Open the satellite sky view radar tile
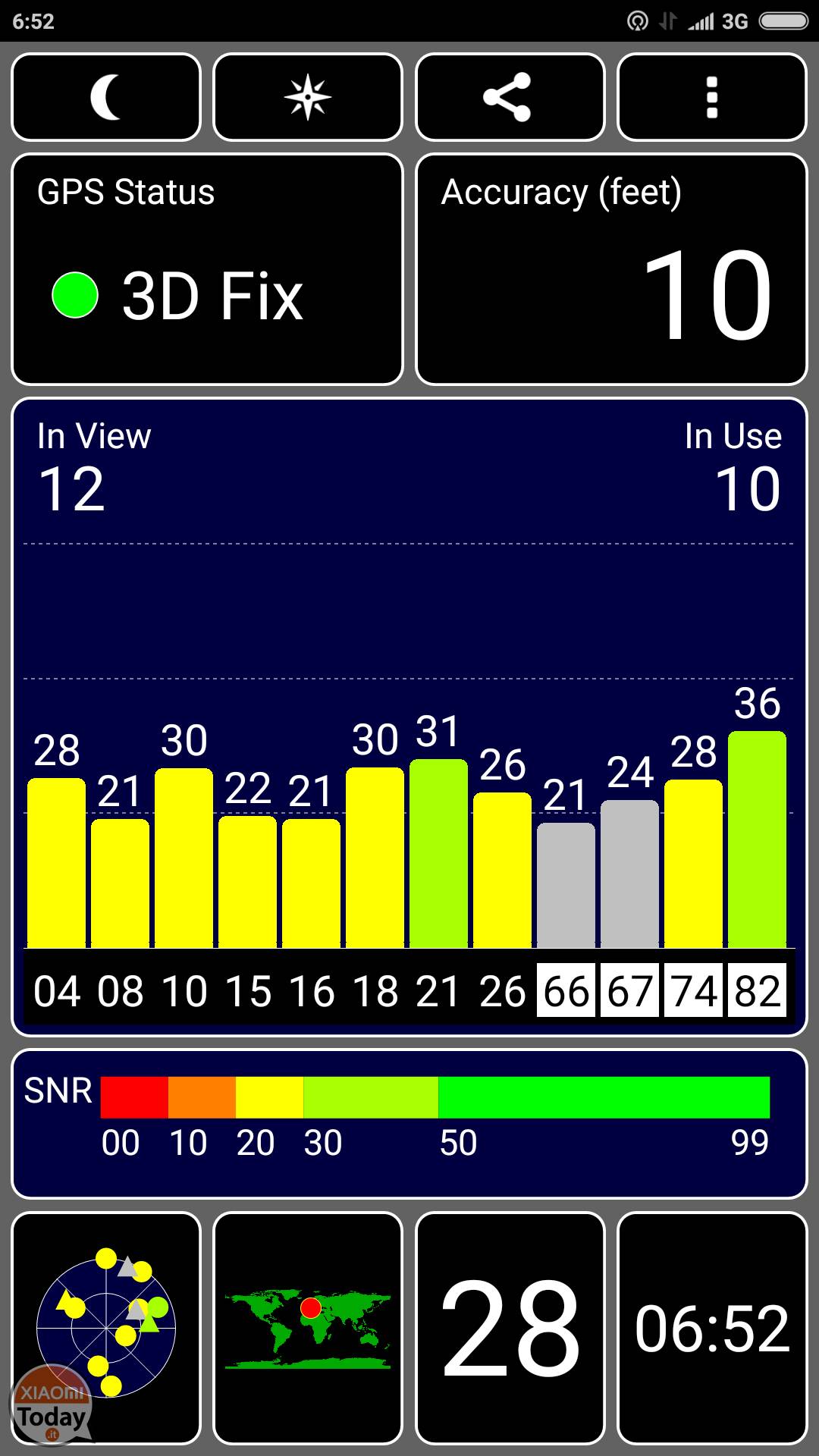Screen dimensions: 819x1456 pos(106,1328)
